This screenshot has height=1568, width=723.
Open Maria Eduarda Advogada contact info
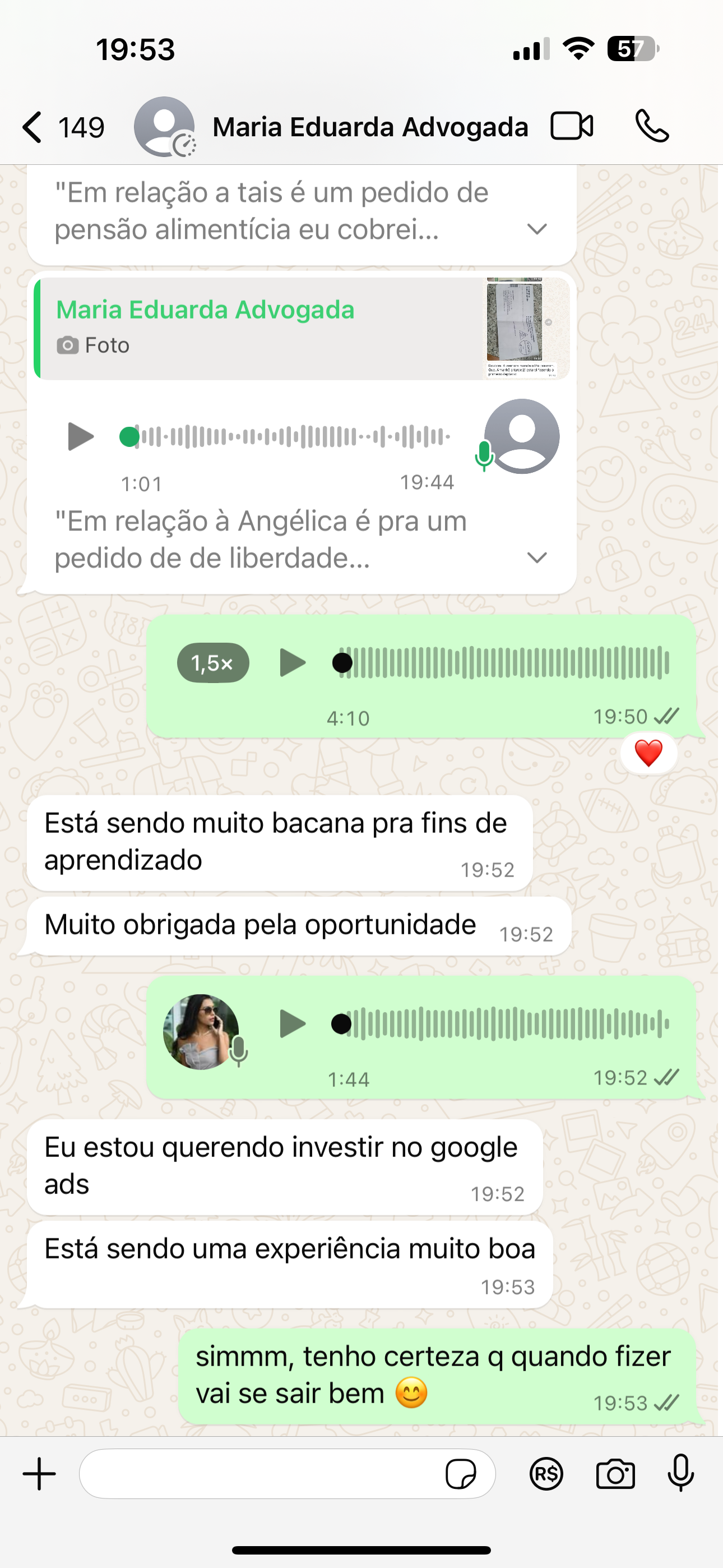369,127
